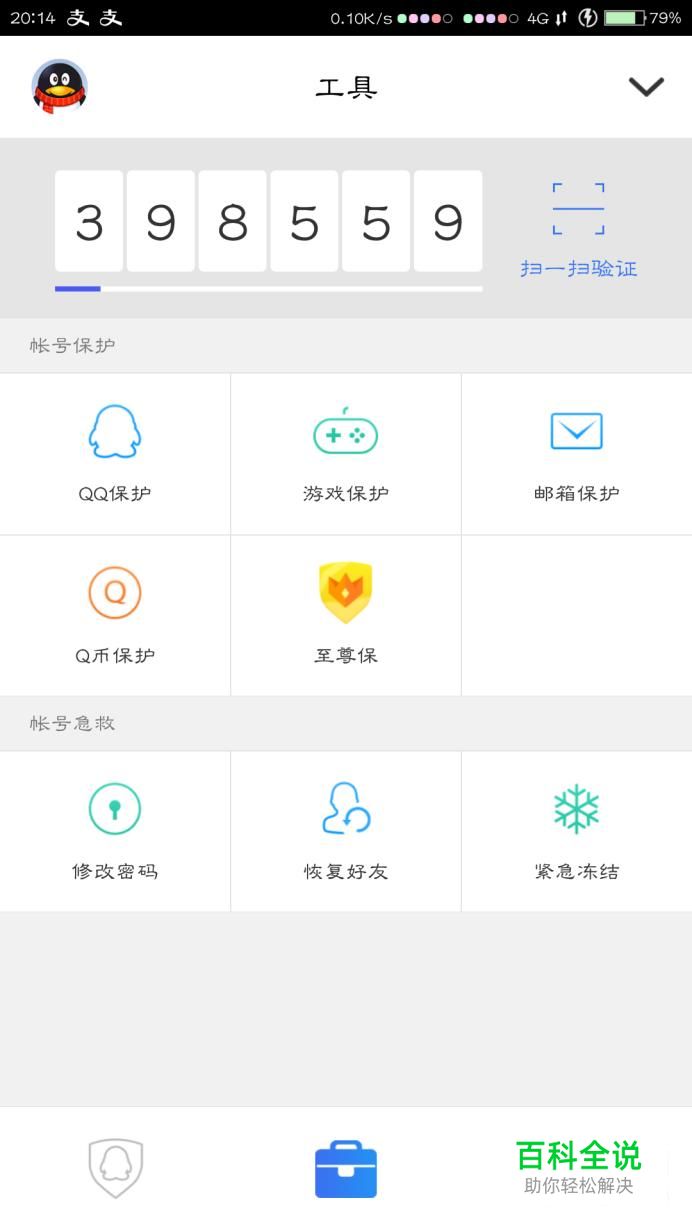The width and height of the screenshot is (692, 1230).
Task: Open Q币保护 coin protection
Action: 115,616
